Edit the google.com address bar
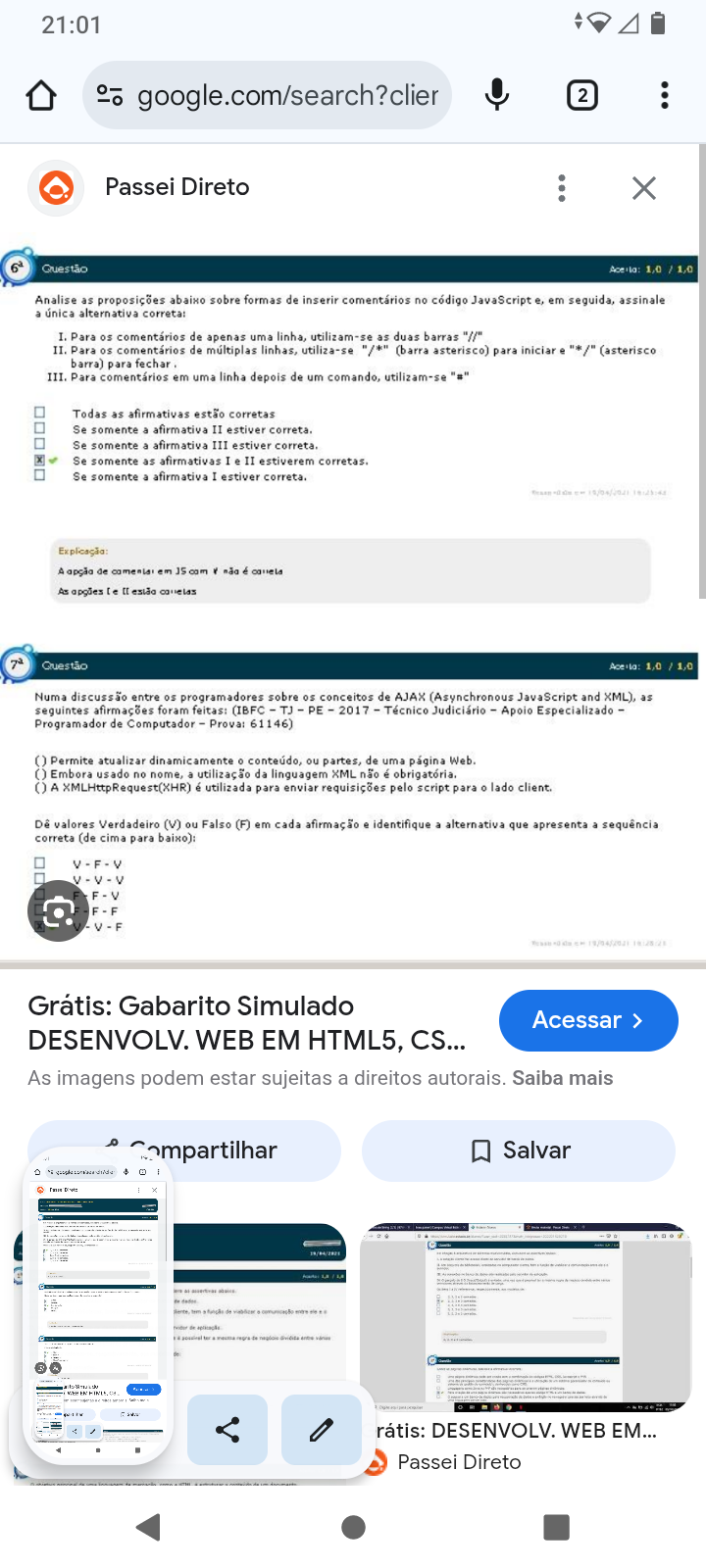 coord(286,95)
